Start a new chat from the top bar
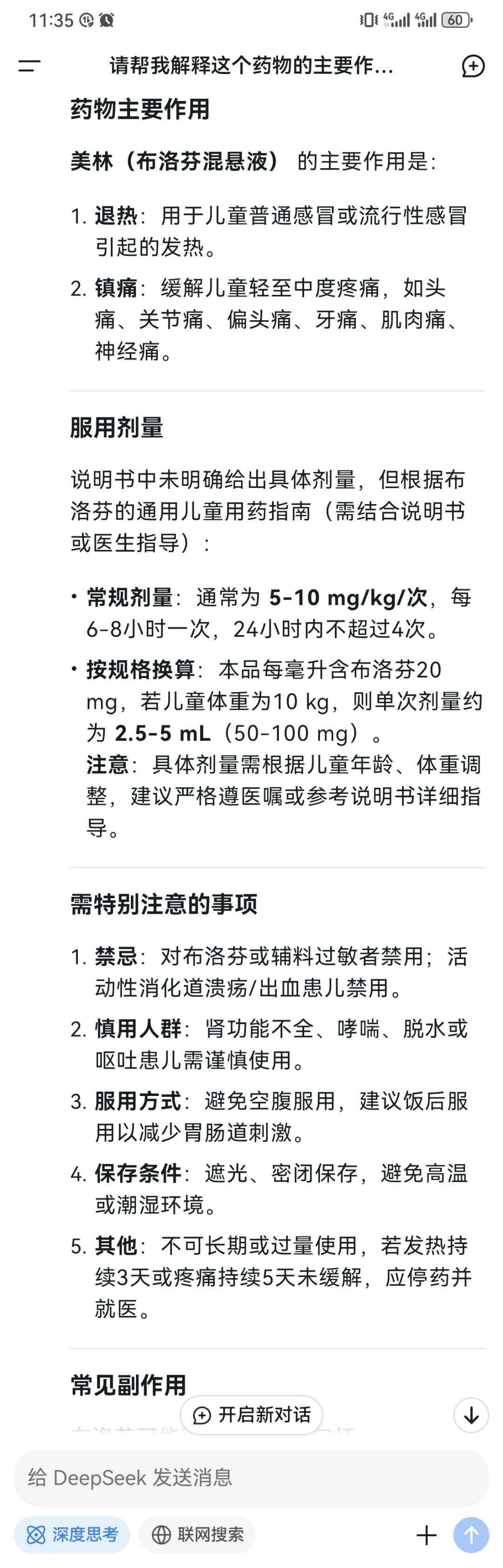Viewport: 503px width, 1568px height. (473, 66)
